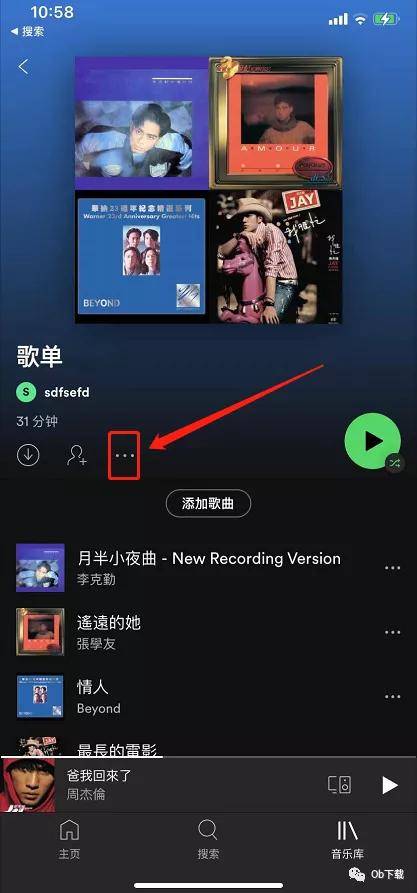
Task: Resume playback in the mini player
Action: [390, 785]
